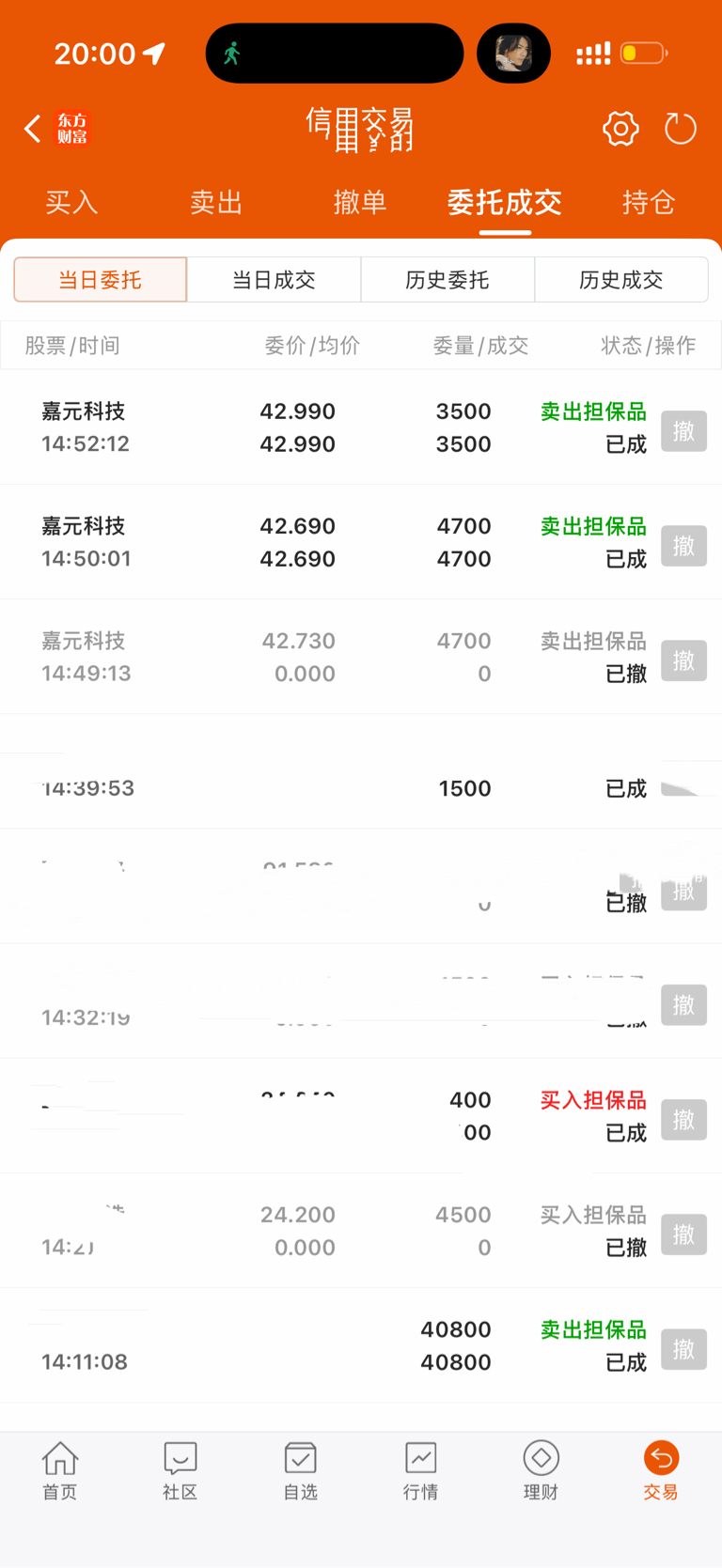Go to the 社区 section
Screen dimensions: 722x1568
click(x=180, y=1471)
